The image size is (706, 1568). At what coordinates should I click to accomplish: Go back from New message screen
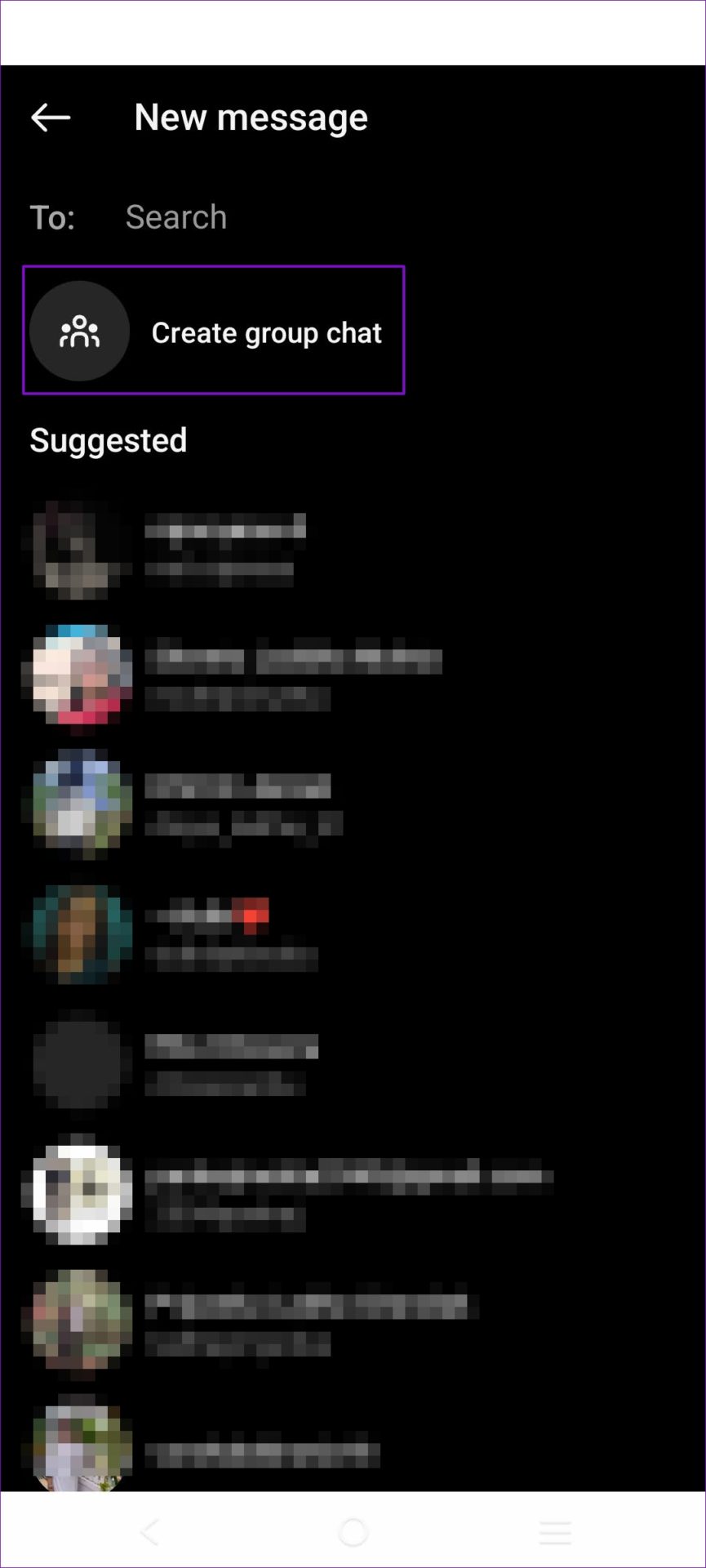coord(51,118)
